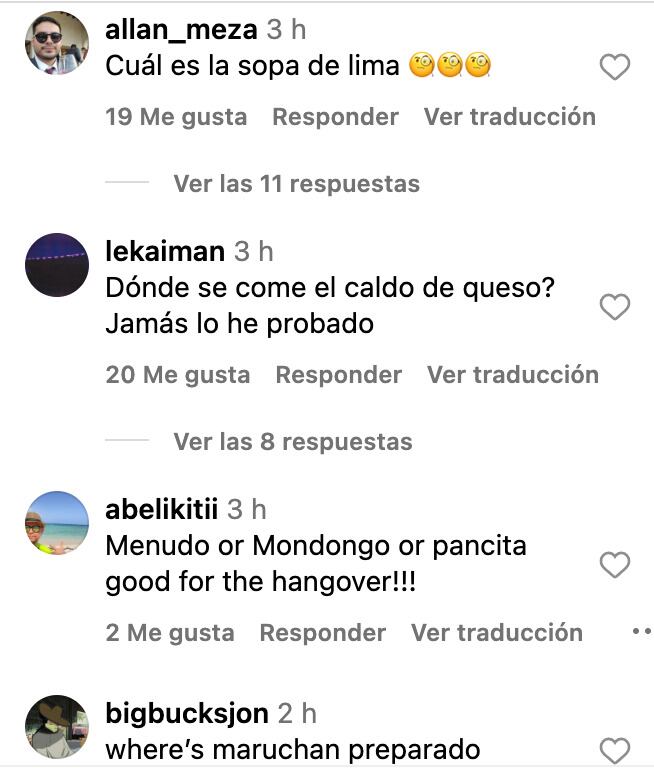Viewport: 654px width, 768px height.
Task: Reply to allan_meza's comment
Action: (x=335, y=117)
